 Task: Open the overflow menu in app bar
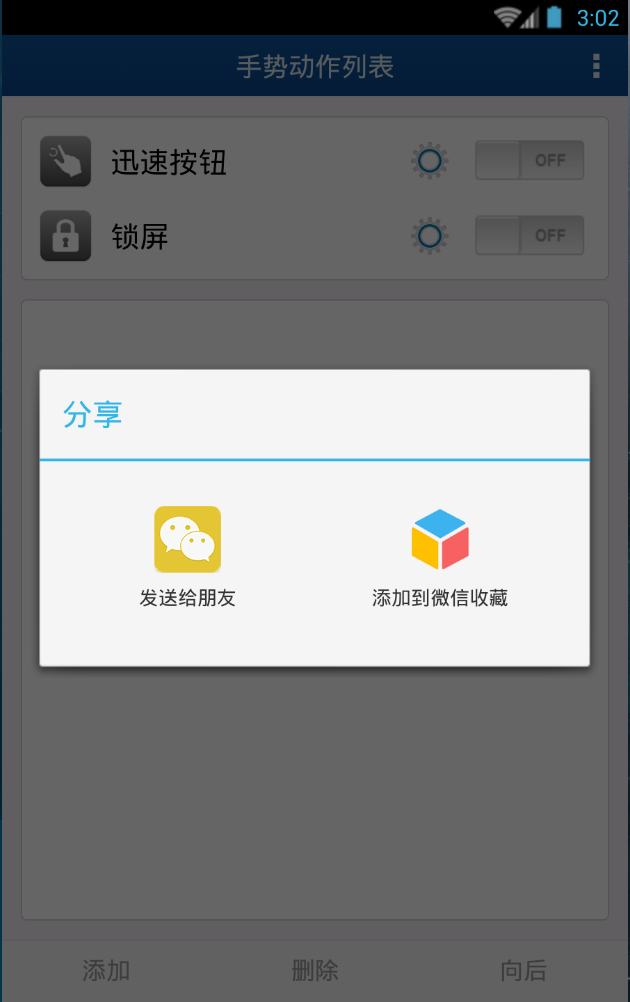[596, 66]
